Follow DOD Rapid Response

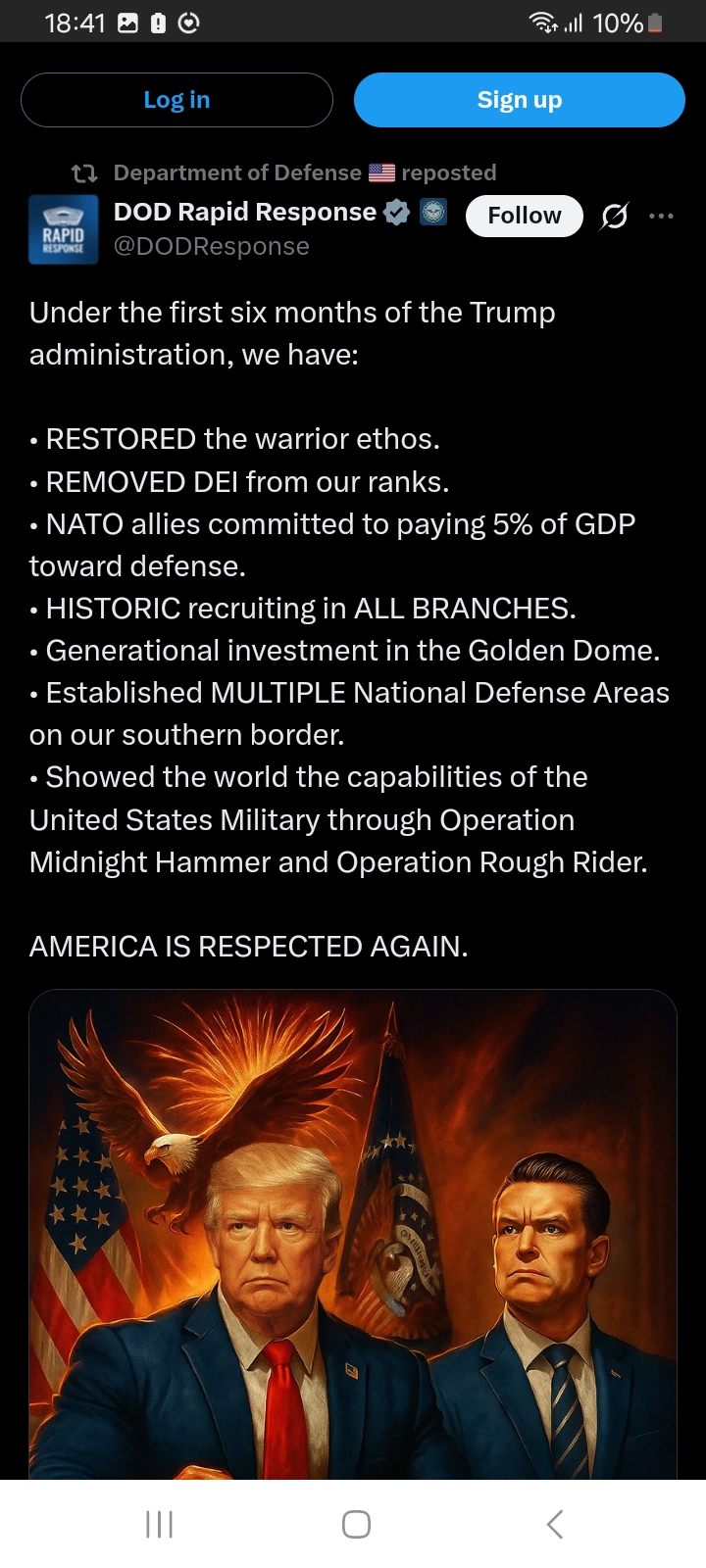point(524,216)
